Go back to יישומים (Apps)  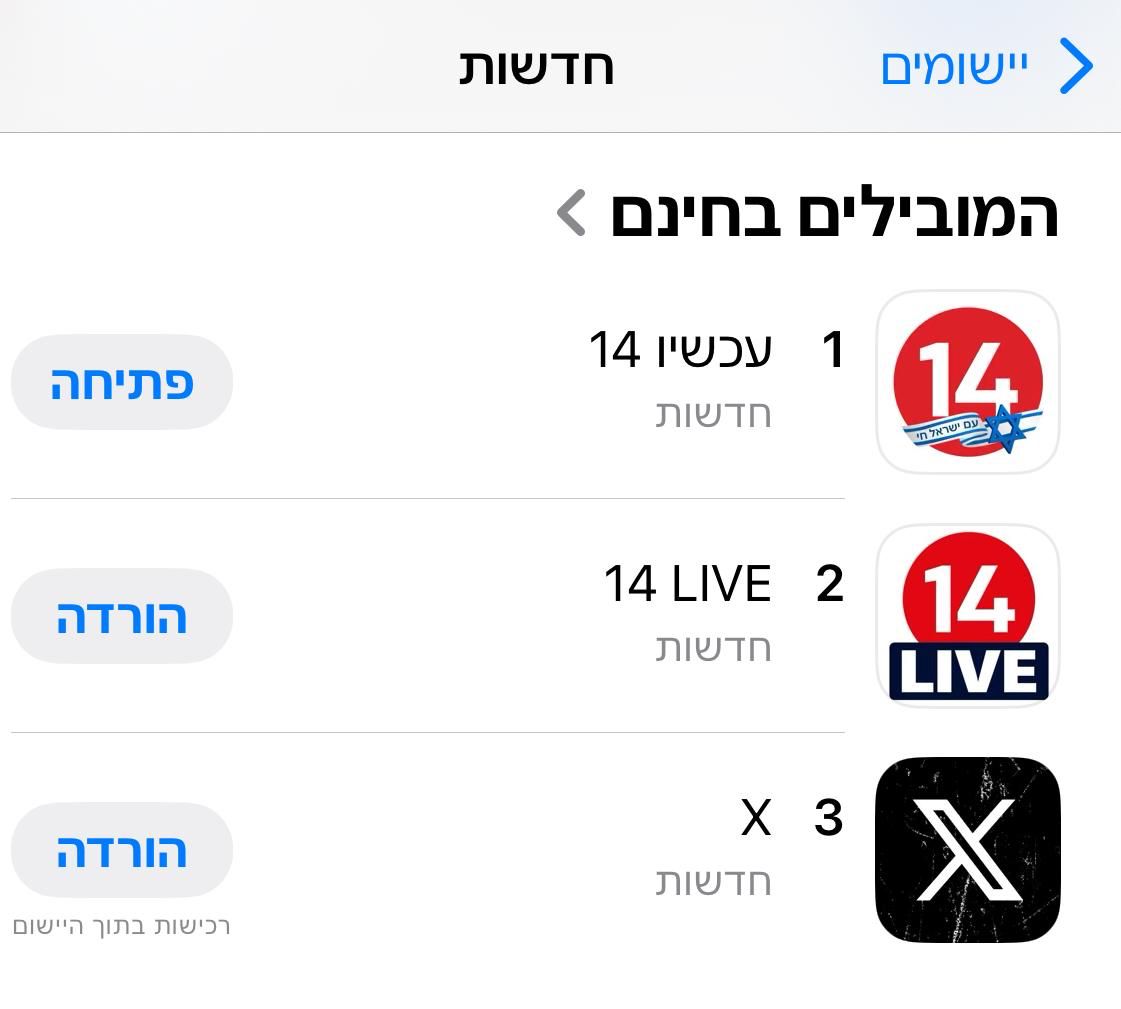click(x=985, y=67)
